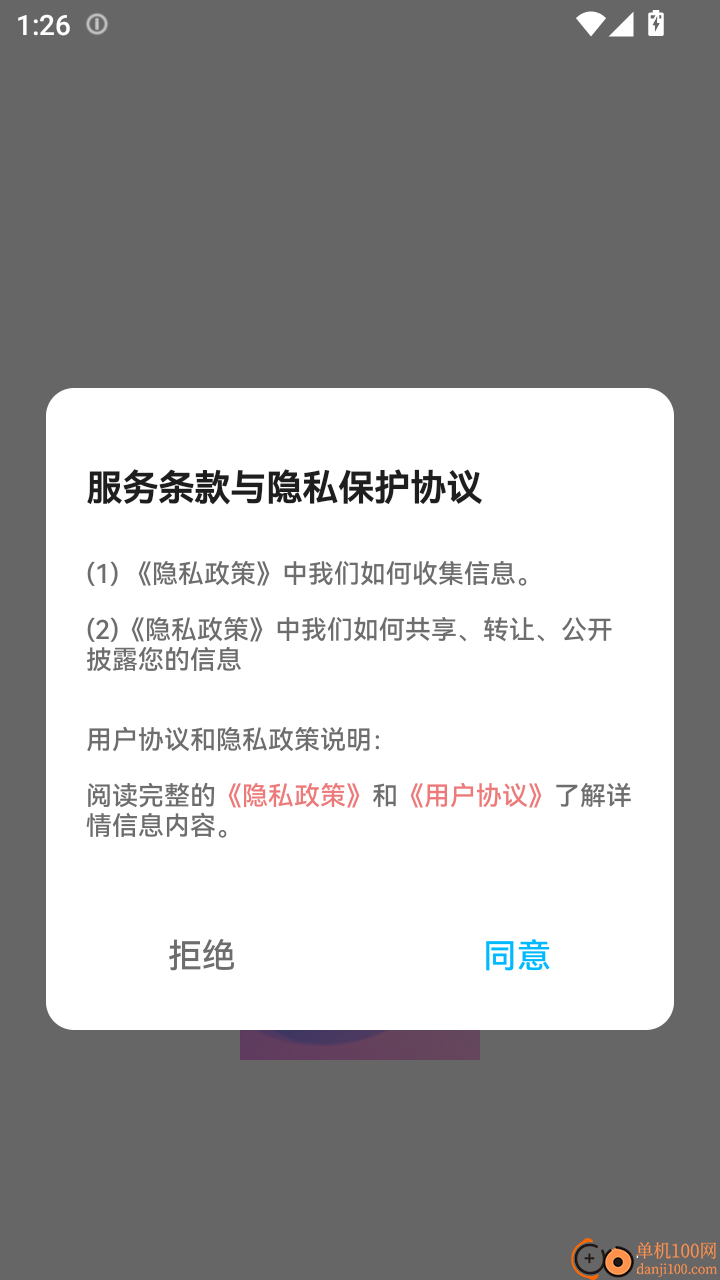The image size is (720, 1280).
Task: Open the red 《用户协议》 link
Action: tap(474, 794)
